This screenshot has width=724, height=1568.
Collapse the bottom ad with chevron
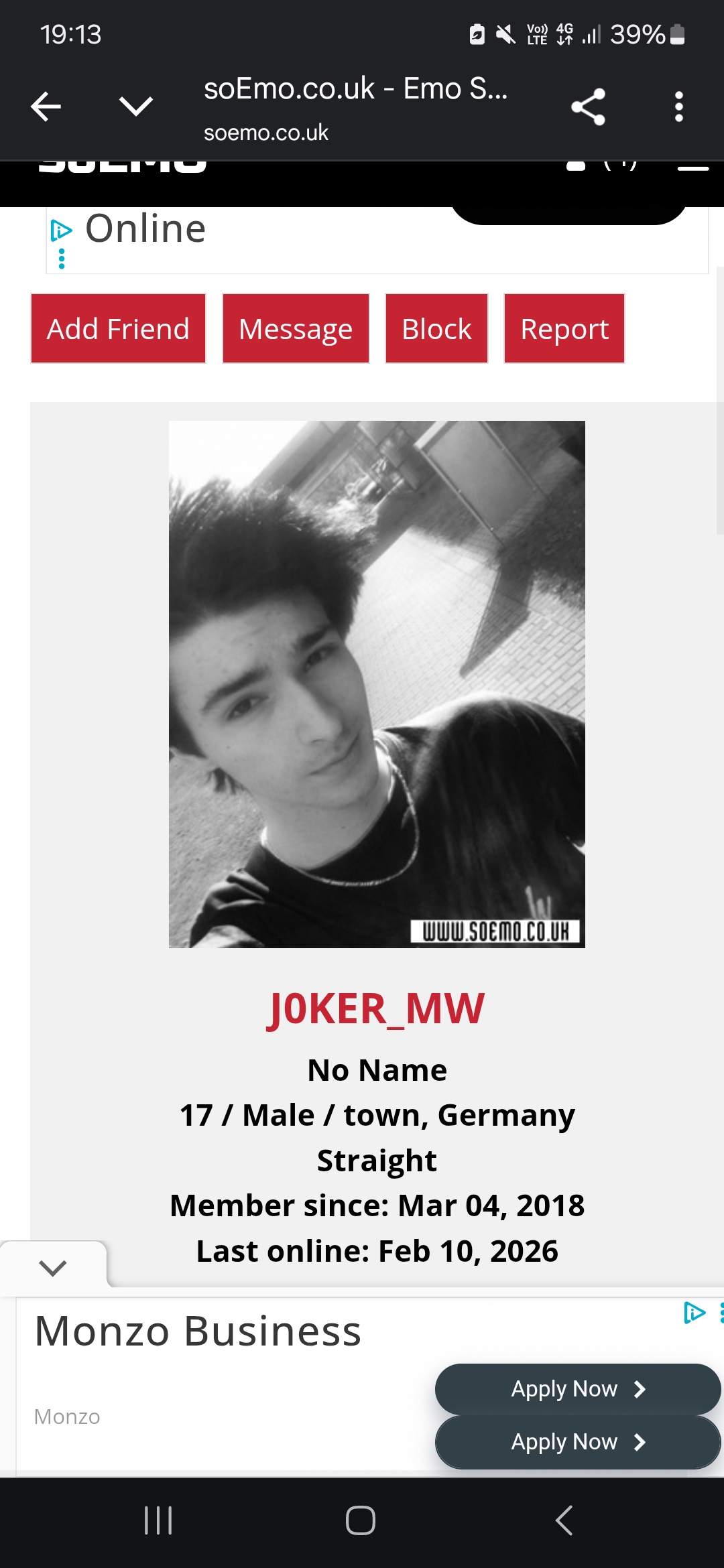(53, 1267)
